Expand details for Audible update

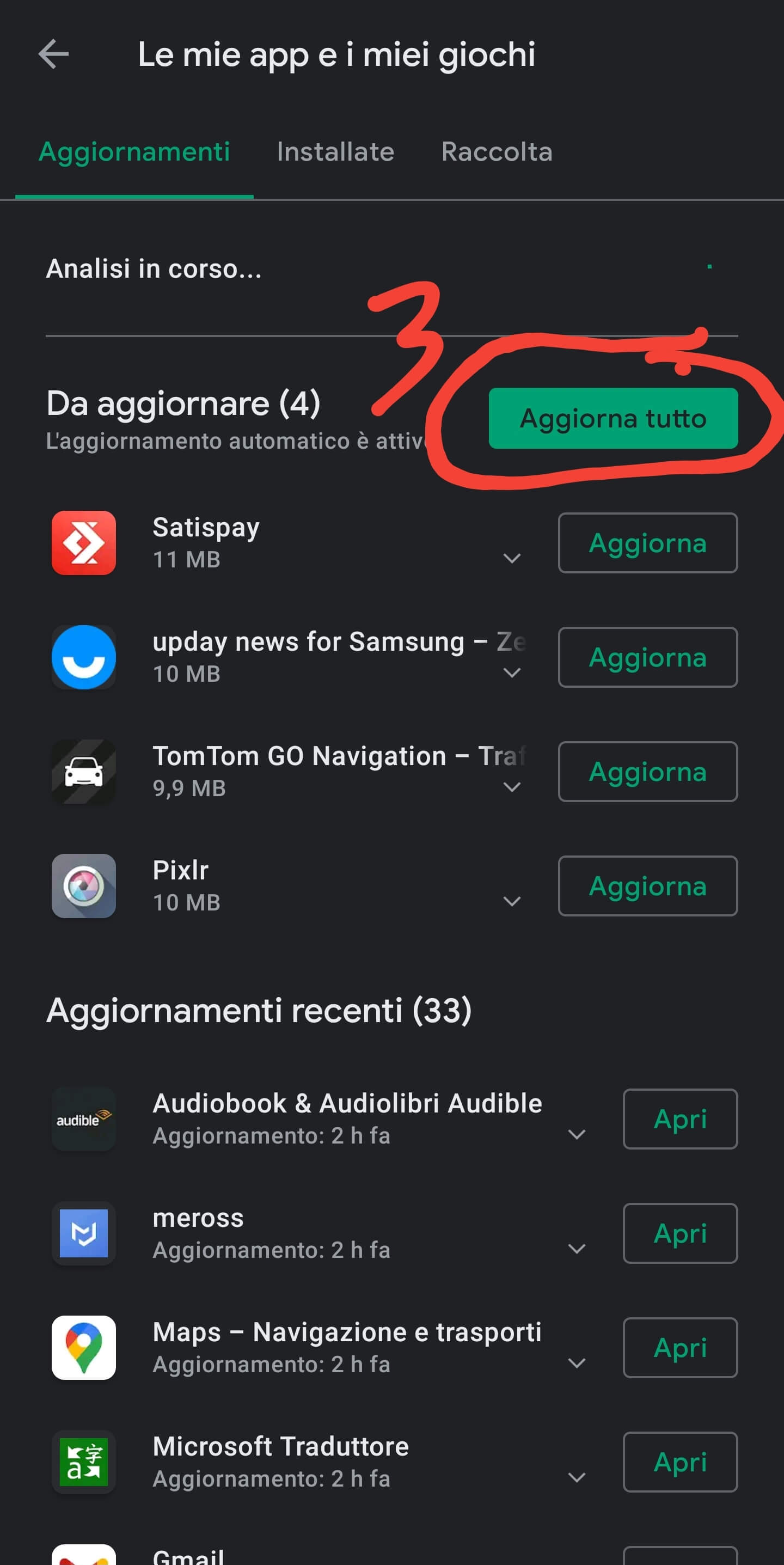click(577, 1134)
